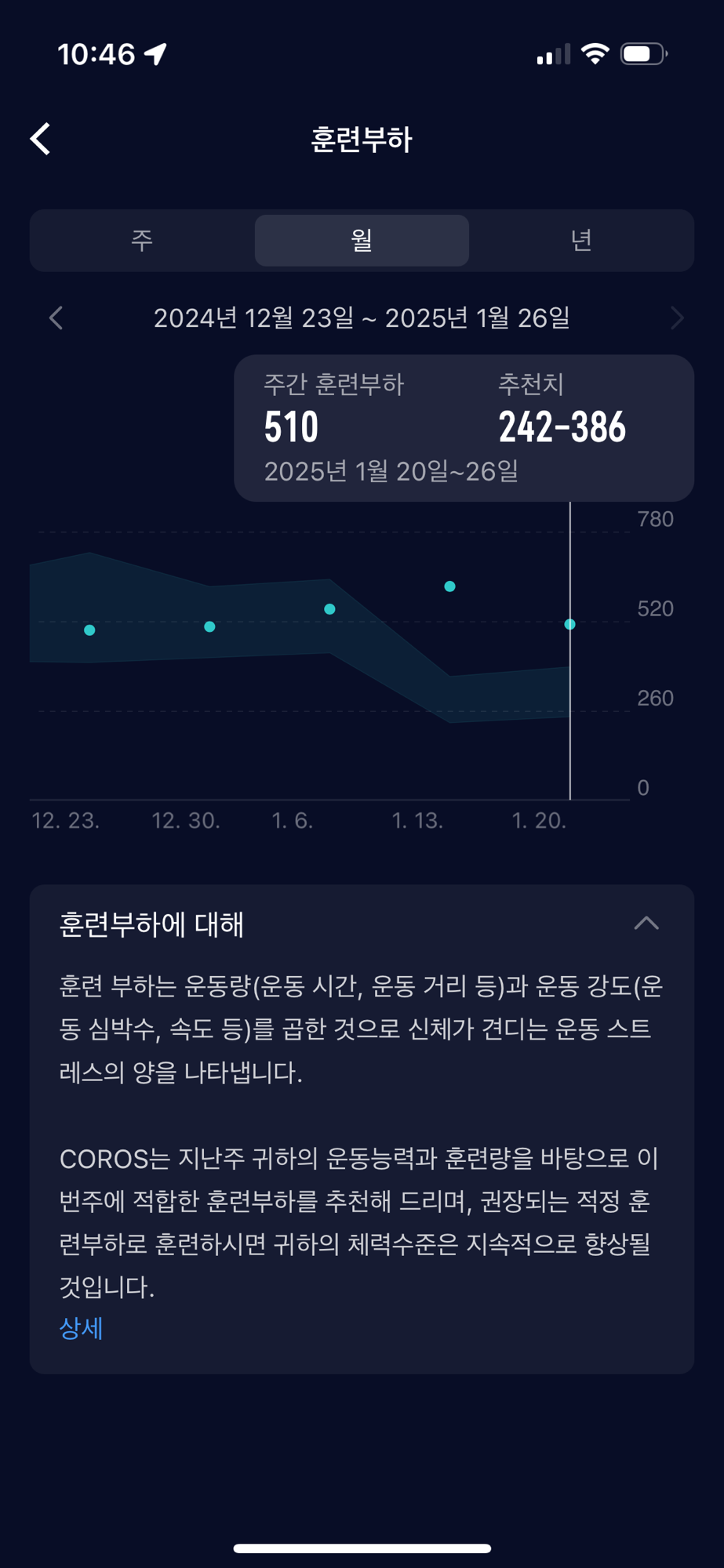
Task: Show the next date range
Action: [677, 318]
